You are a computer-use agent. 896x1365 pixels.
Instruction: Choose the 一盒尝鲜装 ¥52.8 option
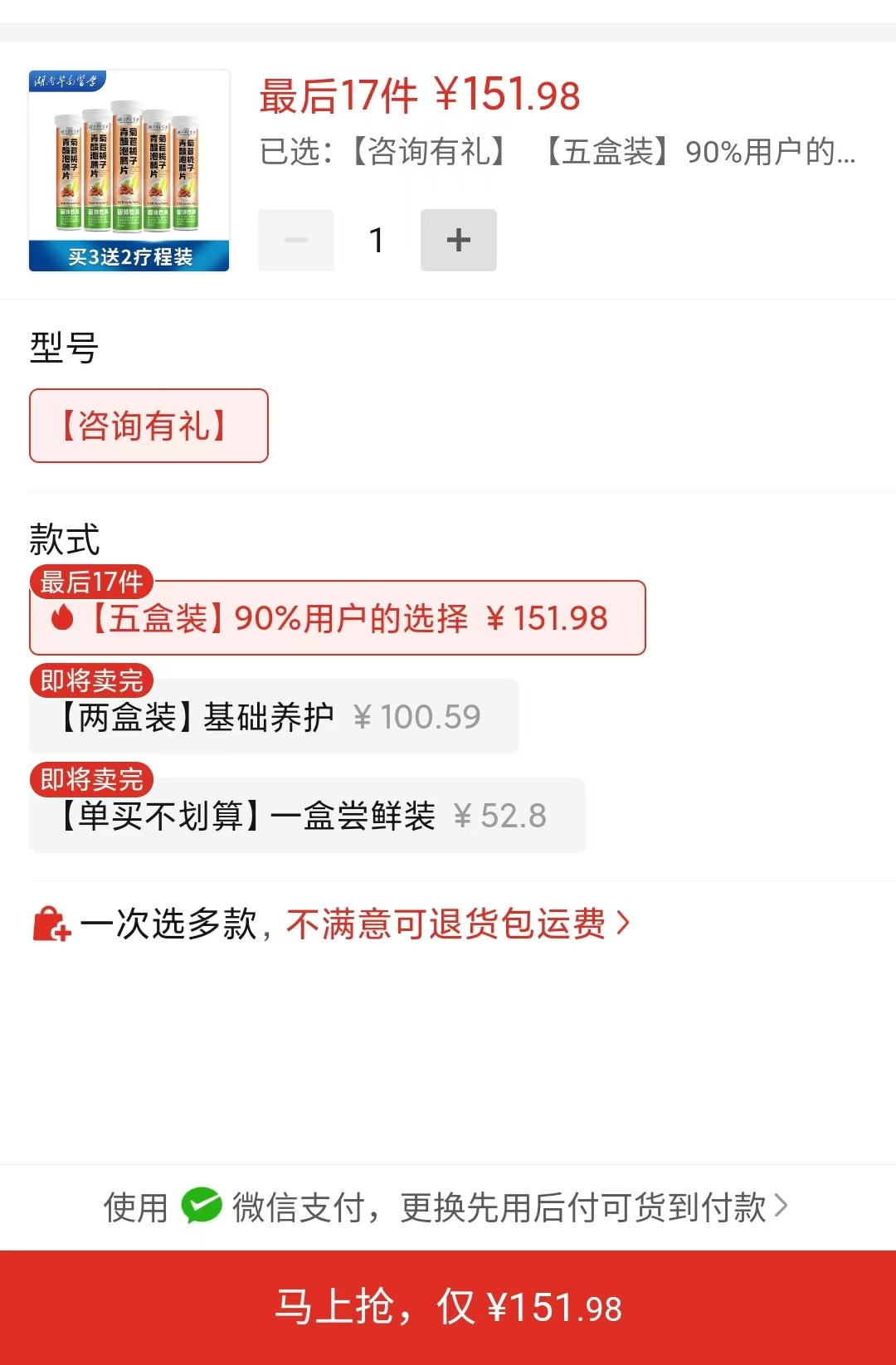pyautogui.click(x=307, y=816)
